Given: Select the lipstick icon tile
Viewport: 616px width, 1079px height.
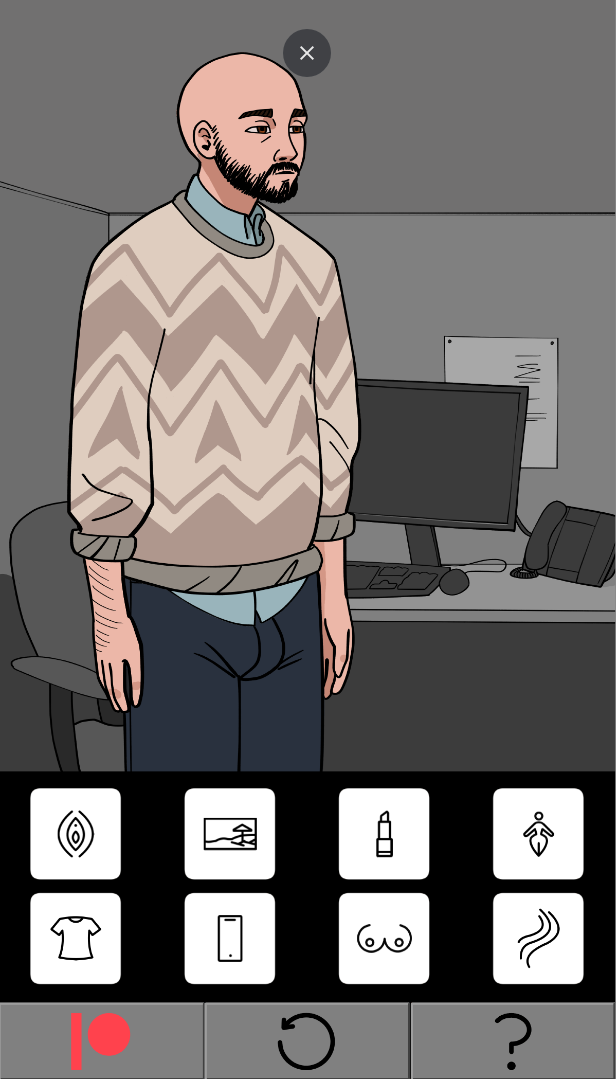Looking at the screenshot, I should coord(384,834).
